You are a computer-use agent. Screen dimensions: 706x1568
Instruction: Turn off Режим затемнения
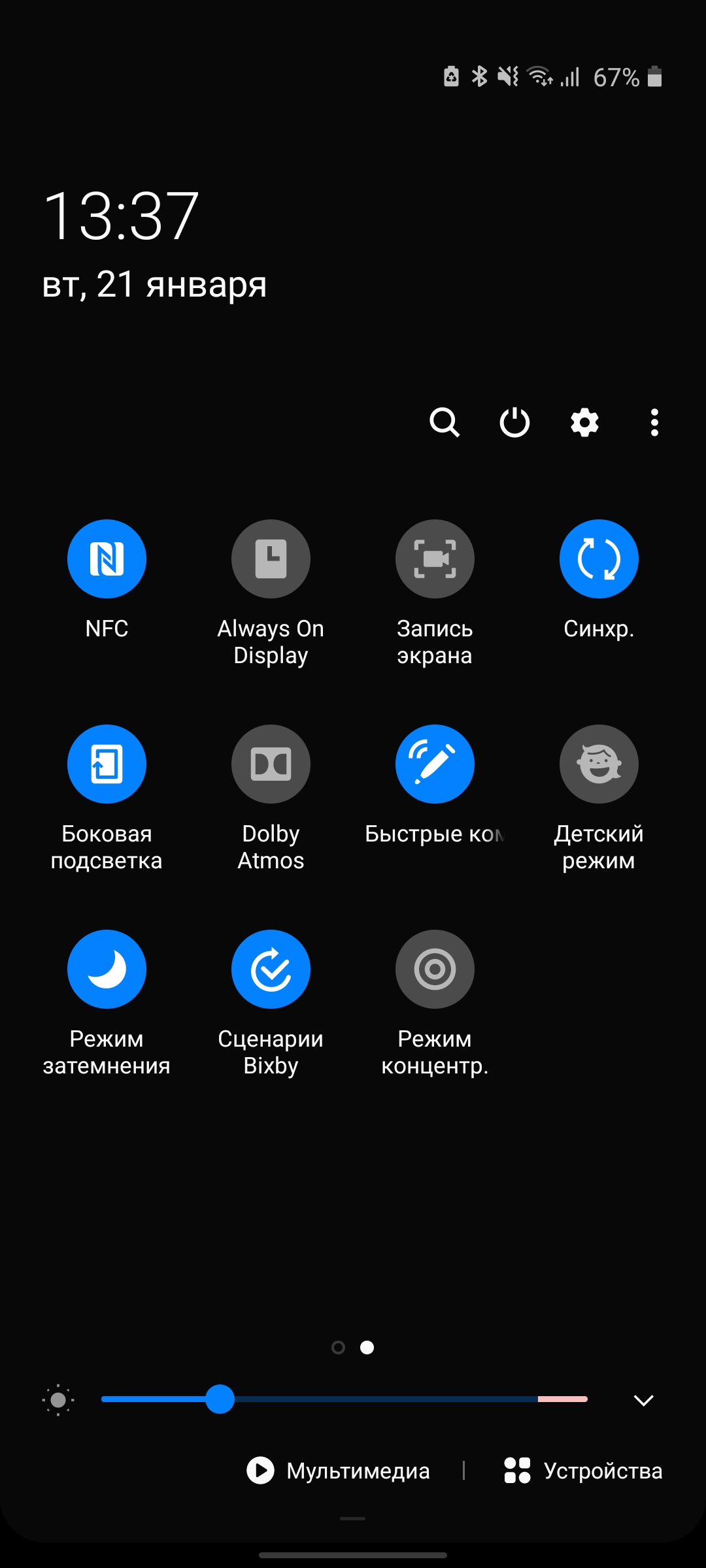point(107,969)
